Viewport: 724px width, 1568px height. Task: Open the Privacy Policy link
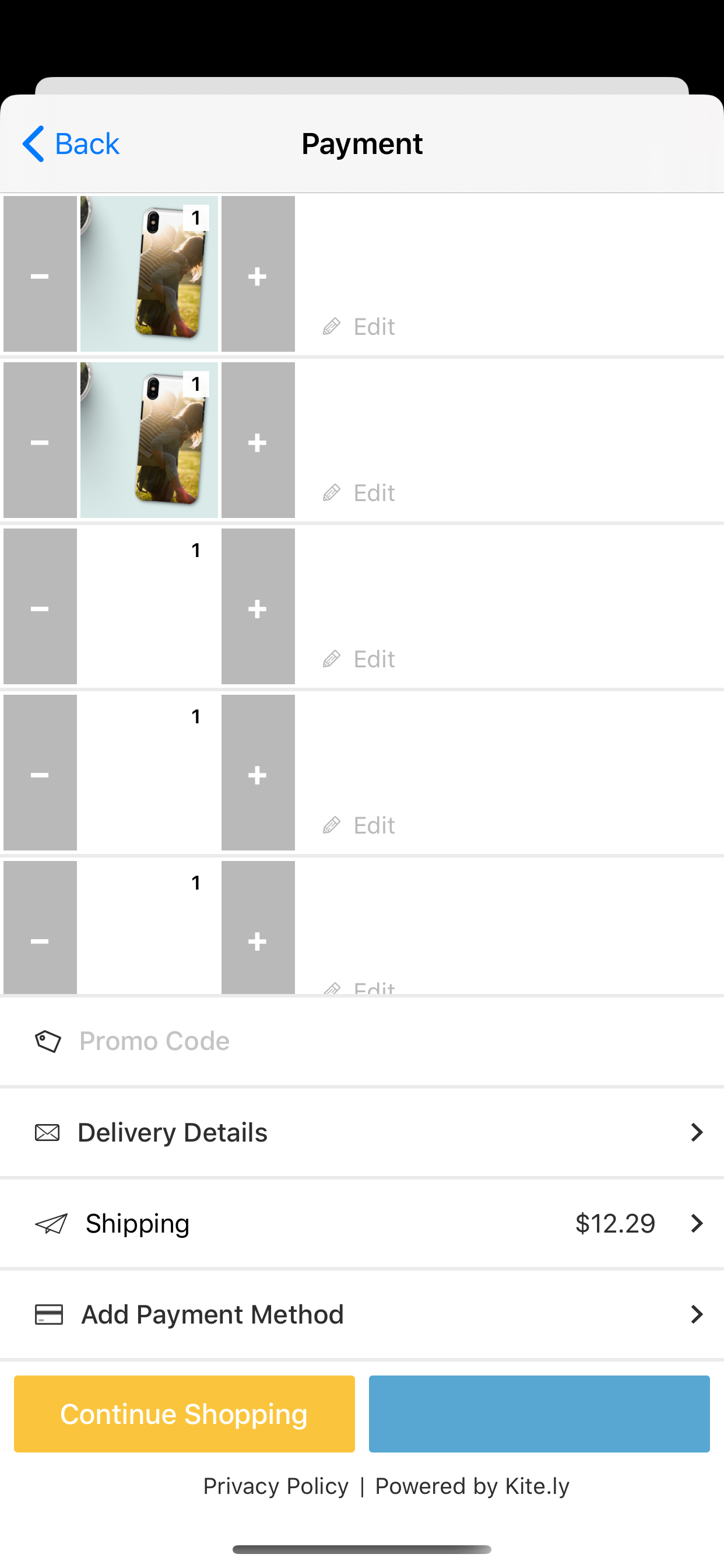(276, 1486)
